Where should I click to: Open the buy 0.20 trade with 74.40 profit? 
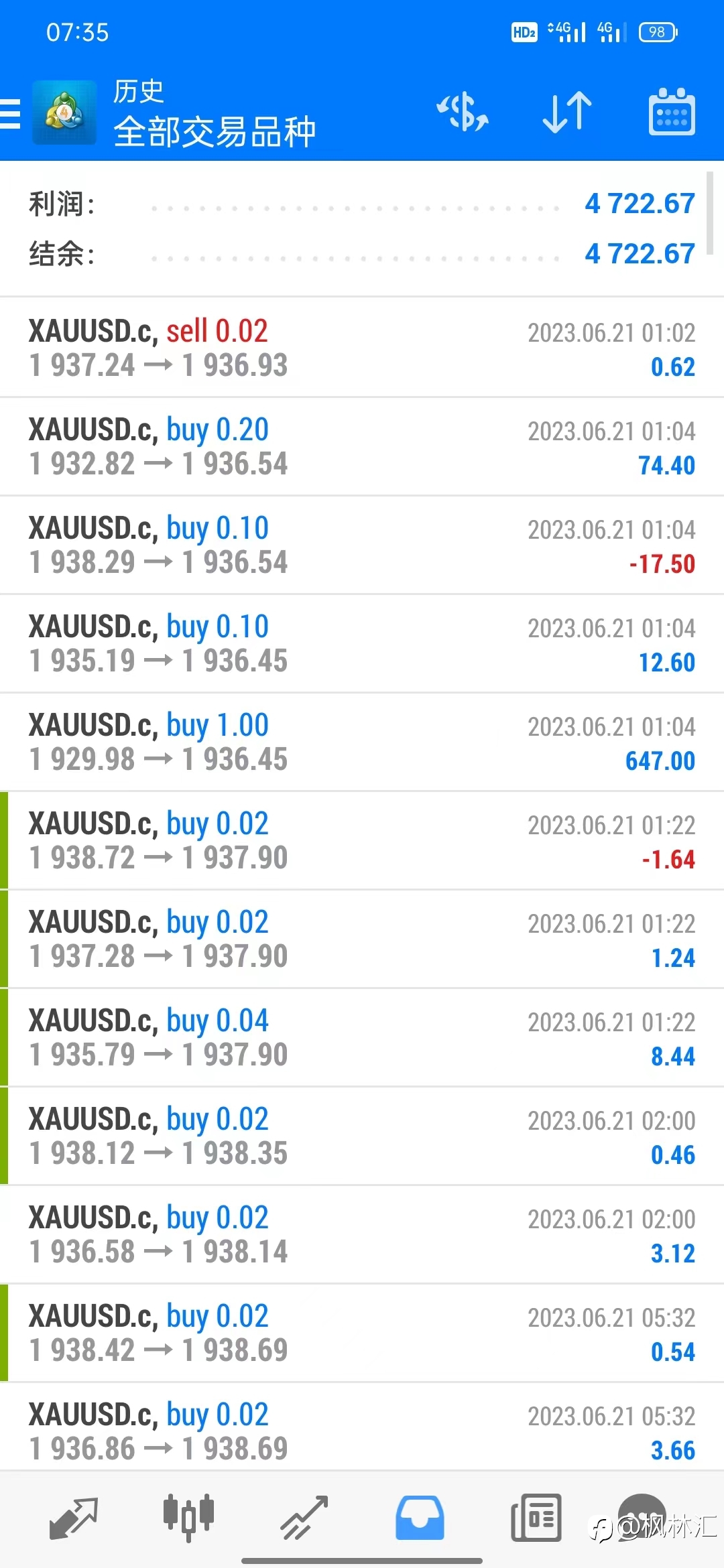pos(362,446)
